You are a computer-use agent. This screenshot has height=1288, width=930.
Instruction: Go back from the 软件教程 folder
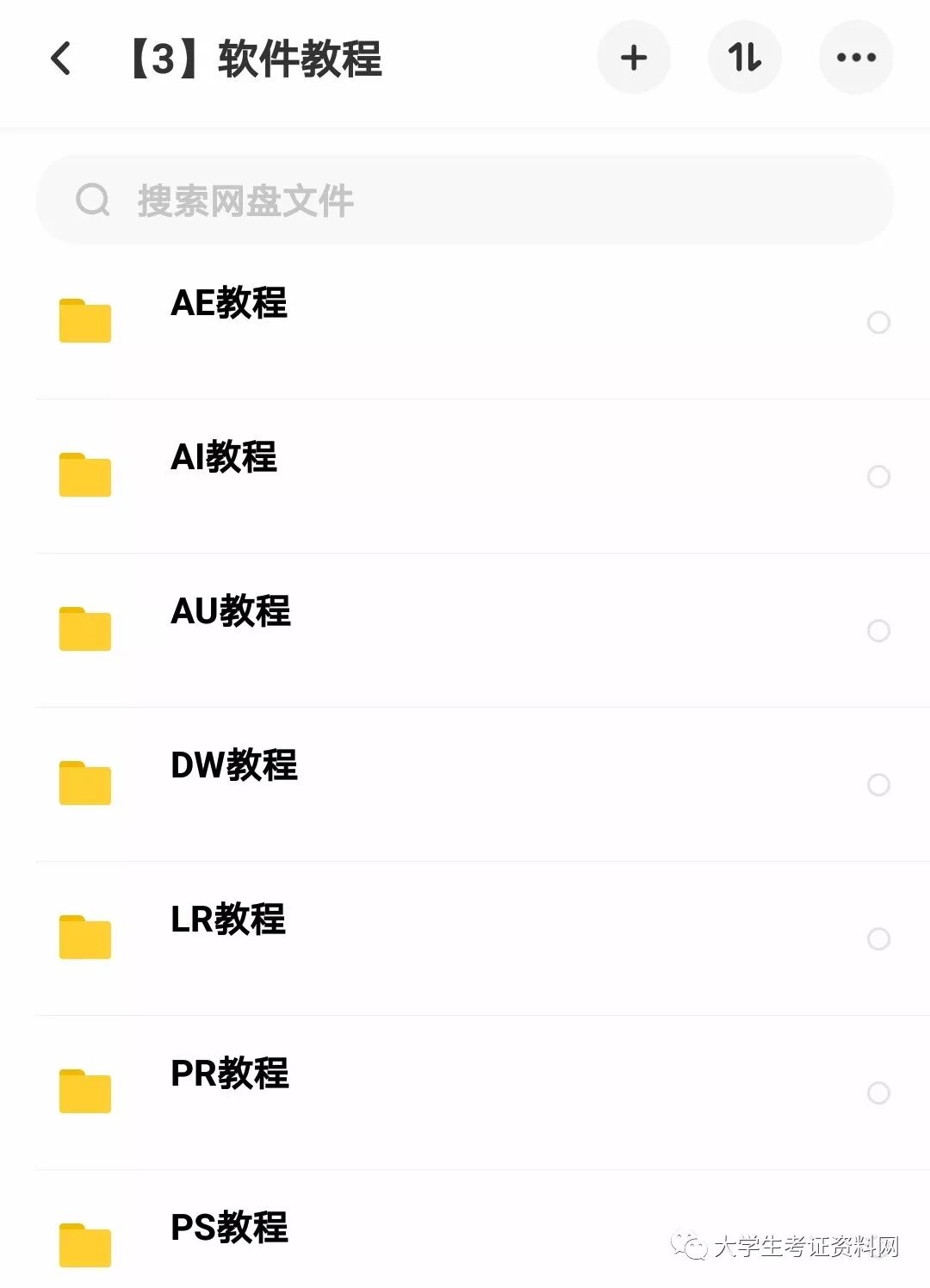pos(60,59)
